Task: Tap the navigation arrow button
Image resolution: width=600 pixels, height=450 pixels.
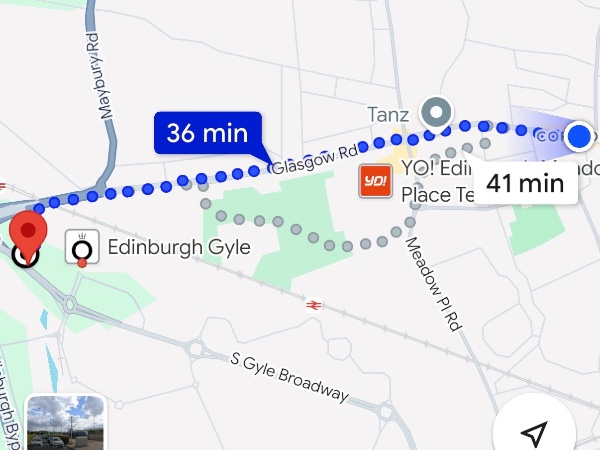Action: 535,432
